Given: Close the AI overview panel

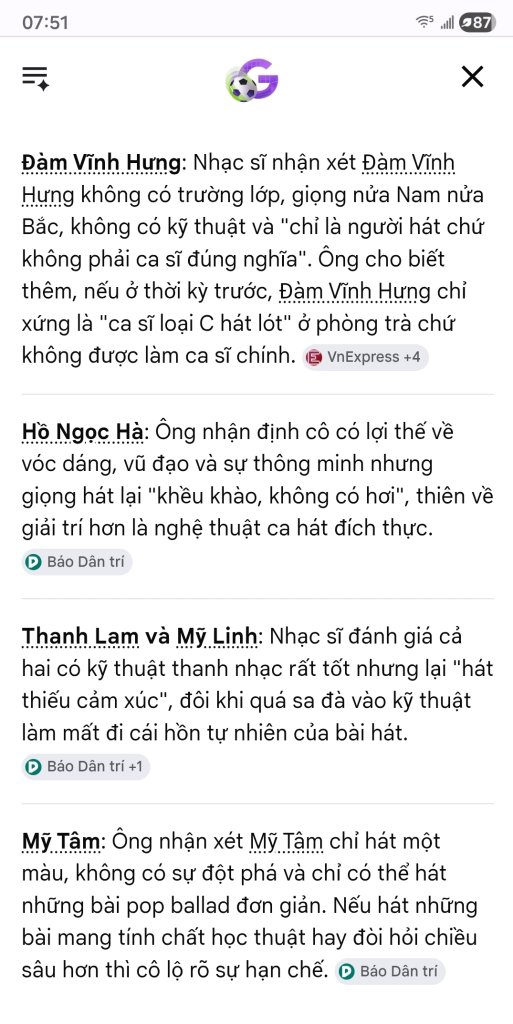Looking at the screenshot, I should coord(472,77).
